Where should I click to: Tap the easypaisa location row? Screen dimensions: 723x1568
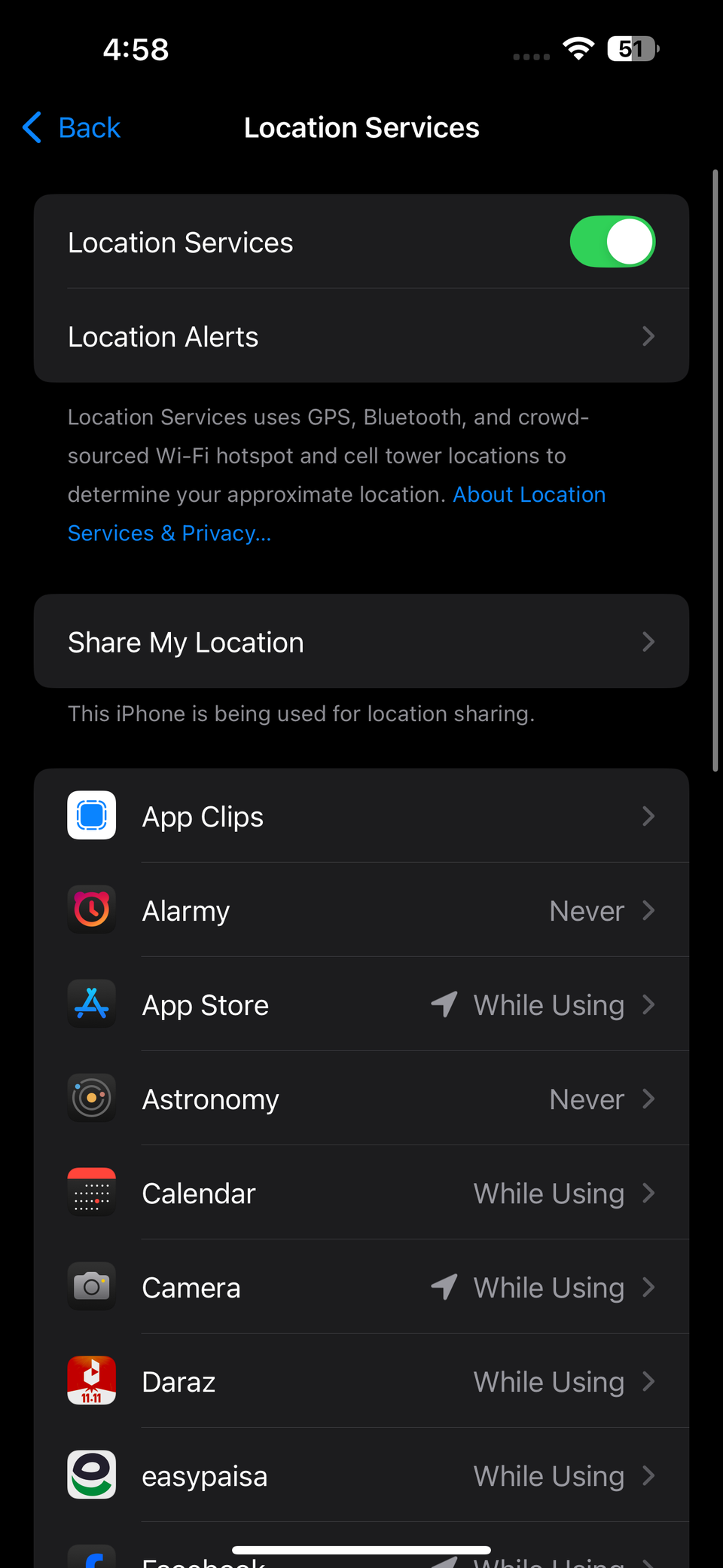(x=361, y=1475)
